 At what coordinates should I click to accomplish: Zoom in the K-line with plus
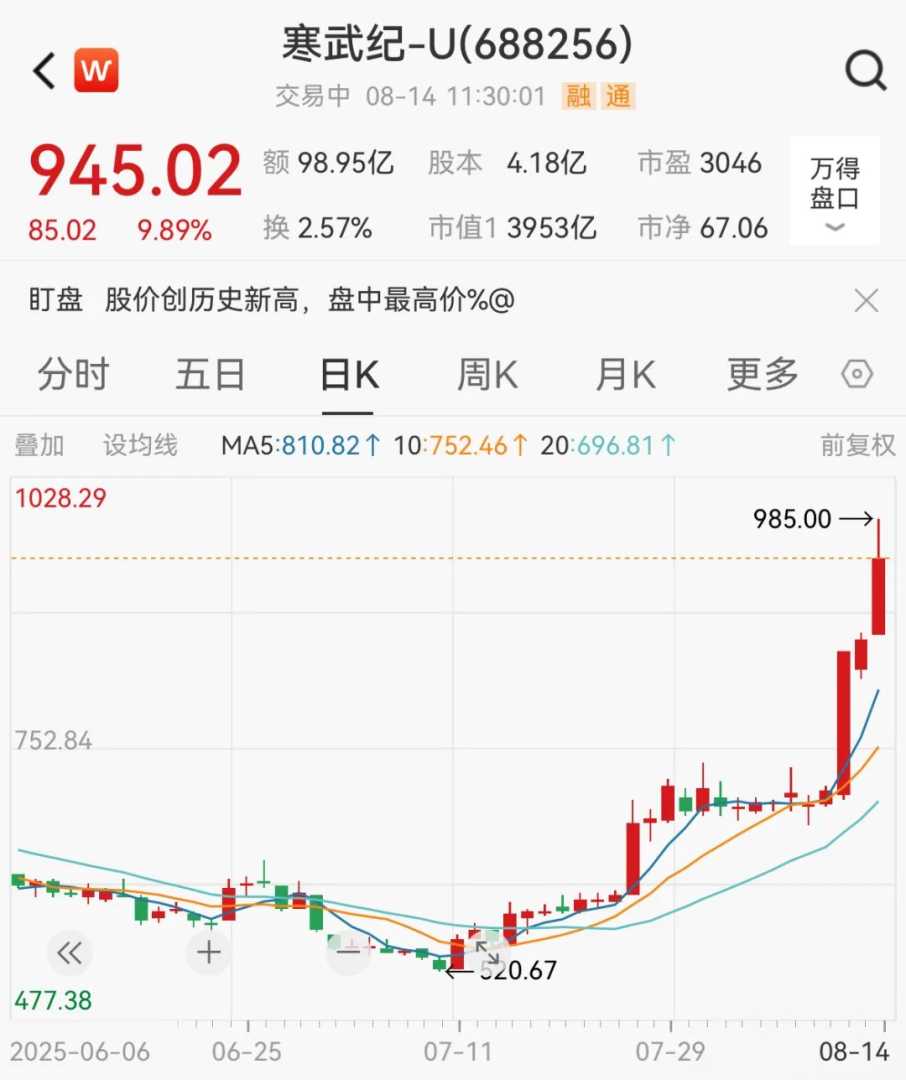tap(208, 952)
